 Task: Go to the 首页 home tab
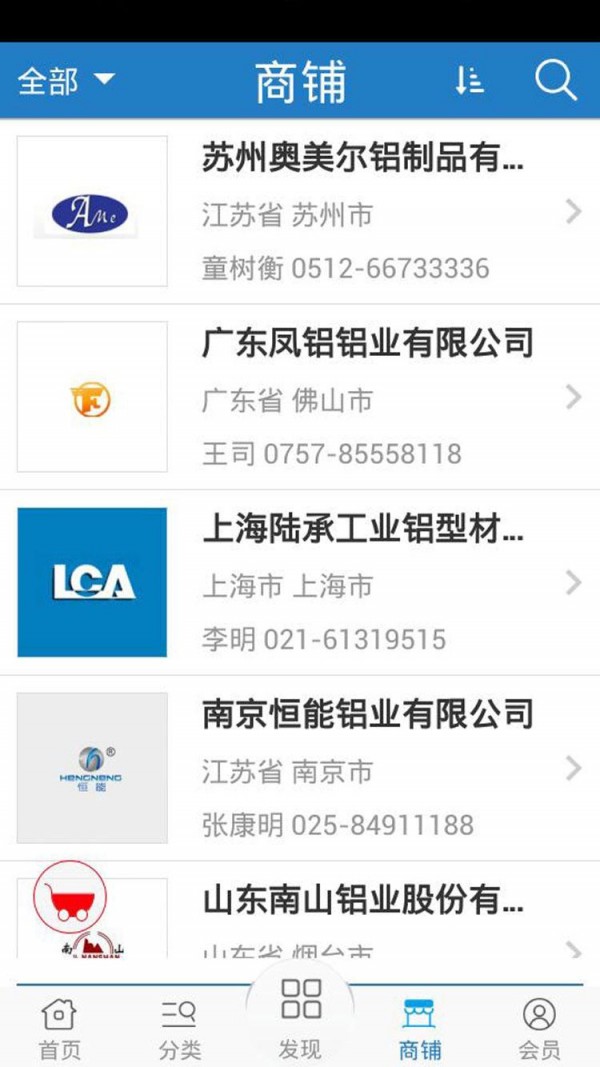[59, 1027]
